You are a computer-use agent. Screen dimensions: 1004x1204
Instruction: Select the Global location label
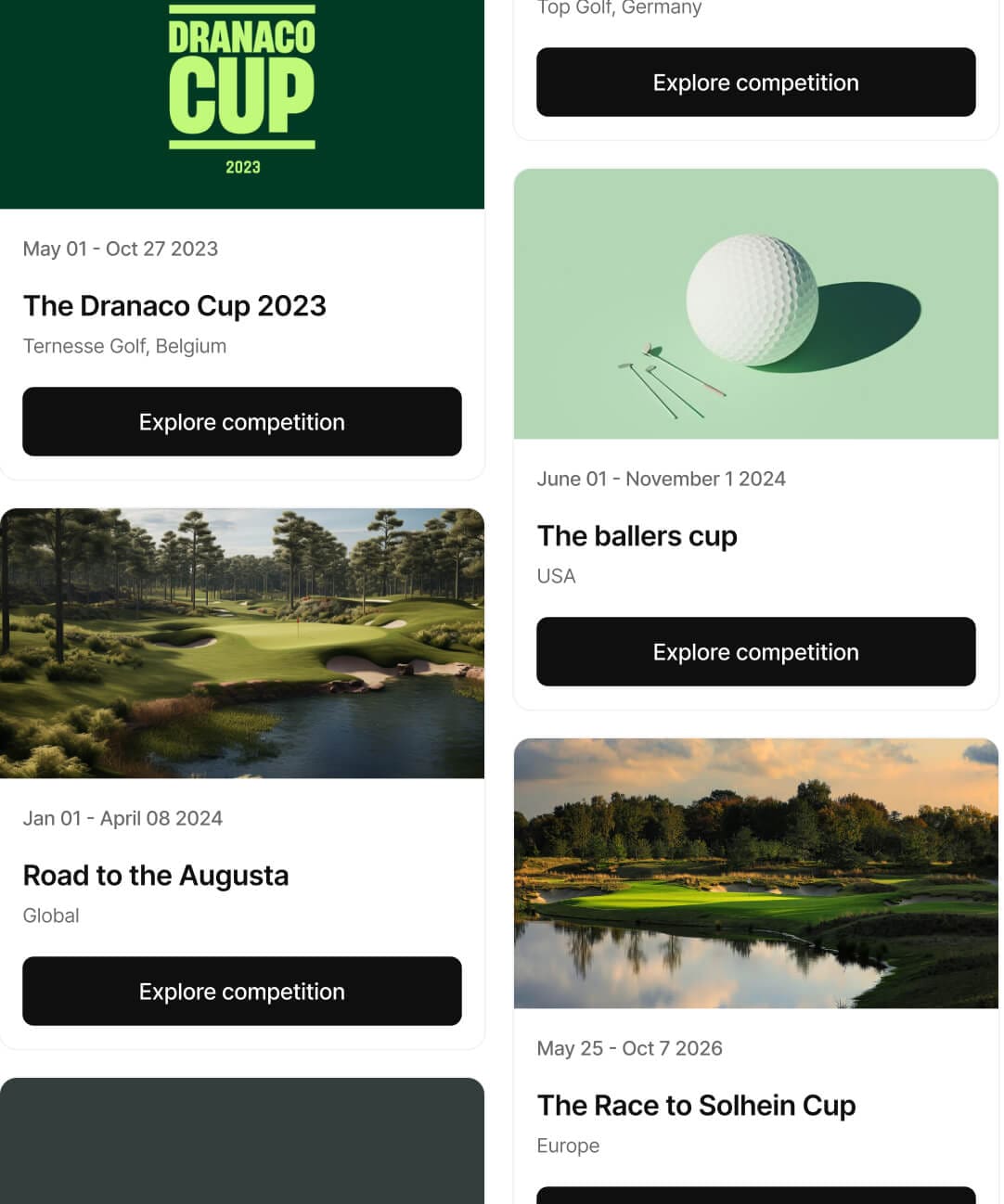pos(51,916)
